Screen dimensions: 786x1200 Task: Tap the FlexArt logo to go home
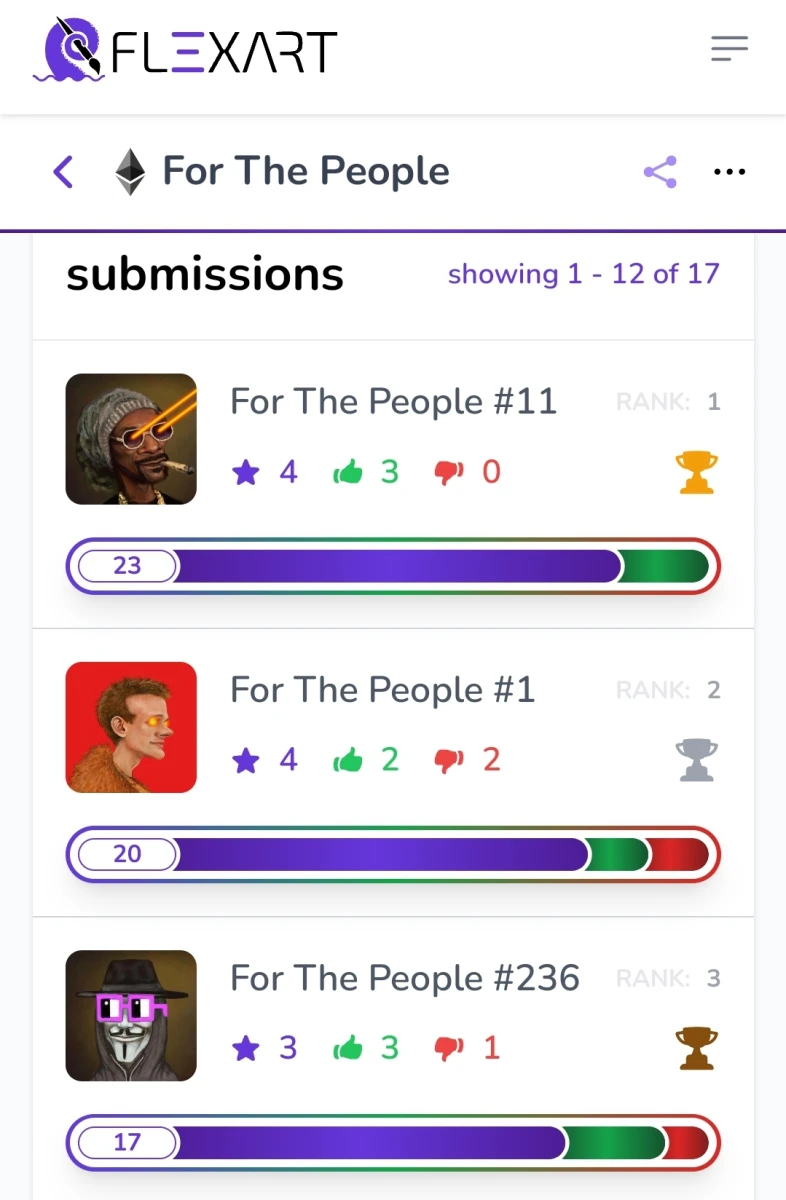click(185, 49)
